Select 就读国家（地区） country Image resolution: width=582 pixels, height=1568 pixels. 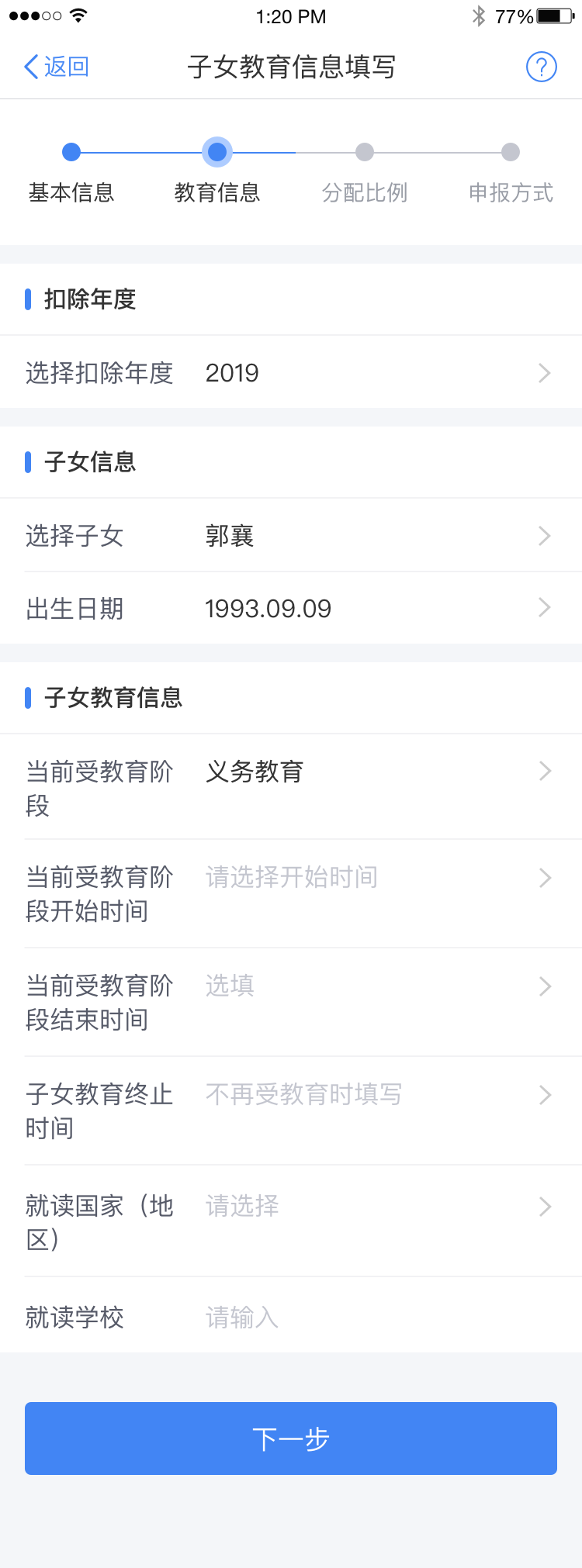click(291, 1221)
